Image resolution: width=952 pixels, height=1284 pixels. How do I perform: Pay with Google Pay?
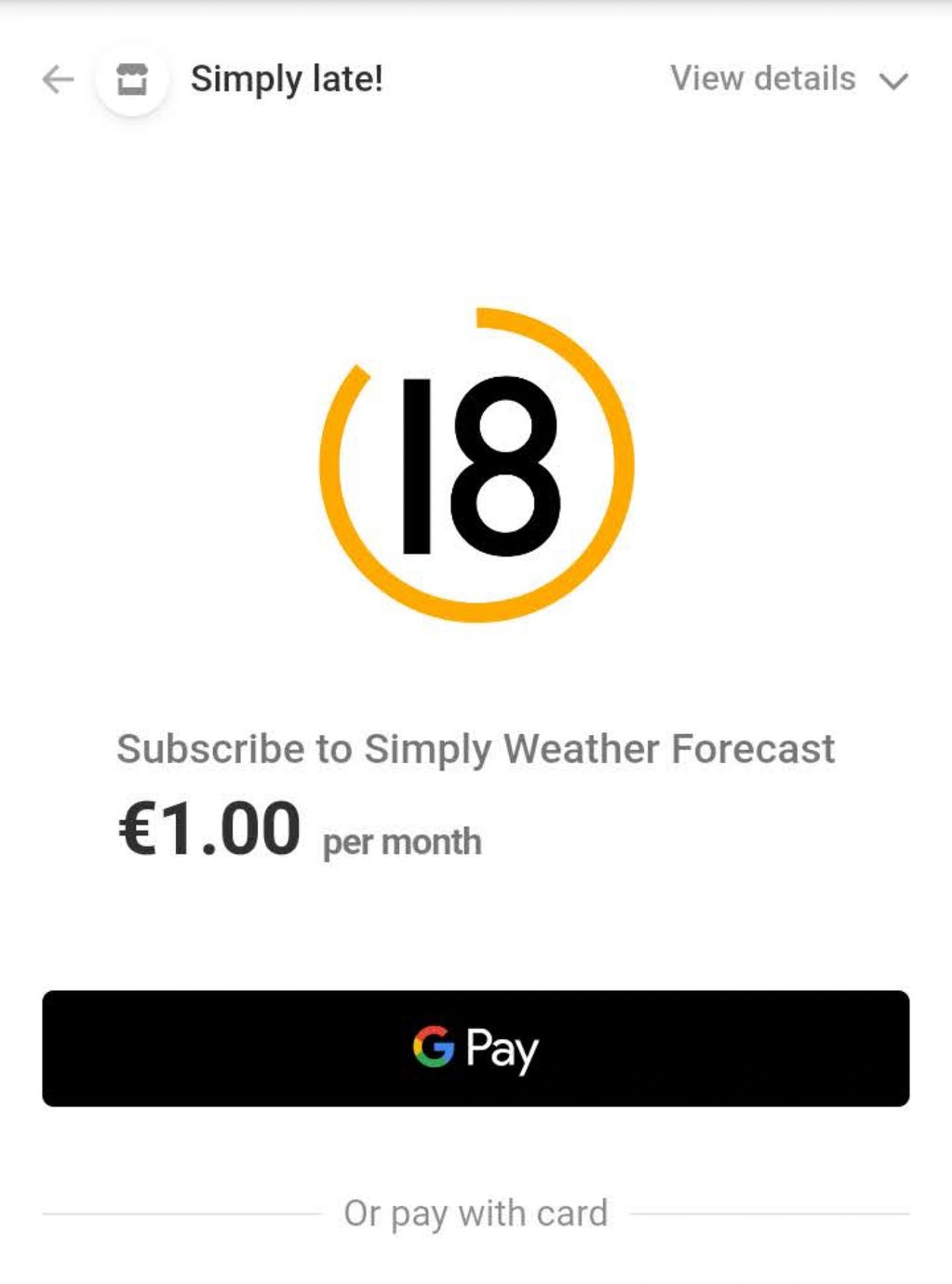point(476,1048)
